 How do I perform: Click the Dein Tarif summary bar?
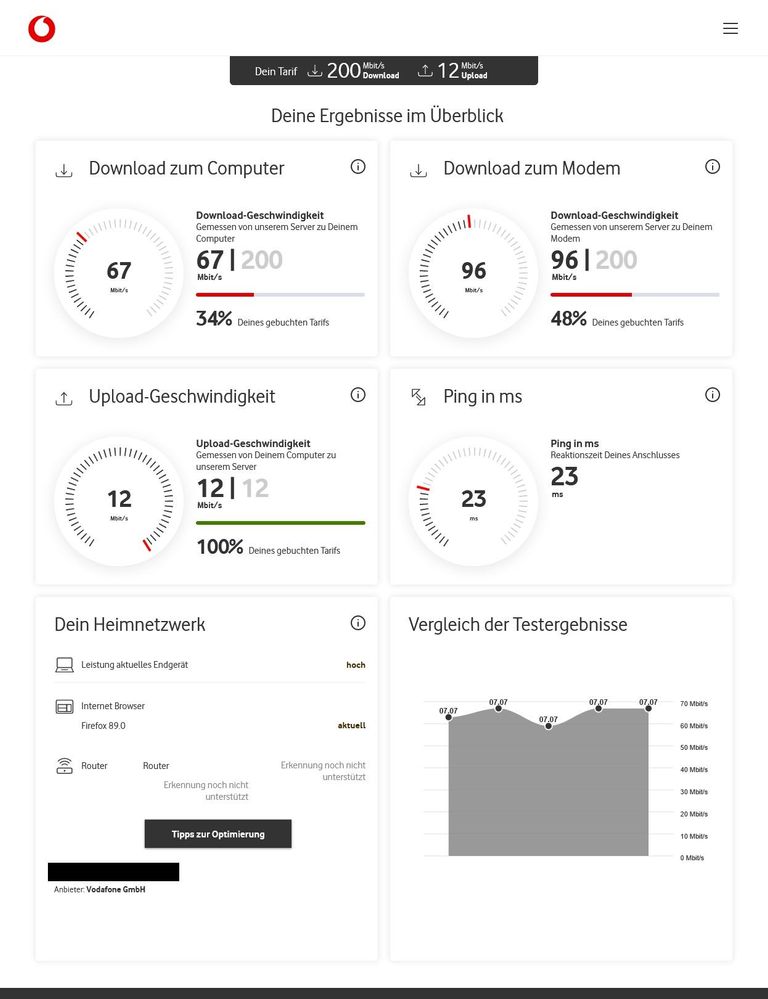coord(384,70)
